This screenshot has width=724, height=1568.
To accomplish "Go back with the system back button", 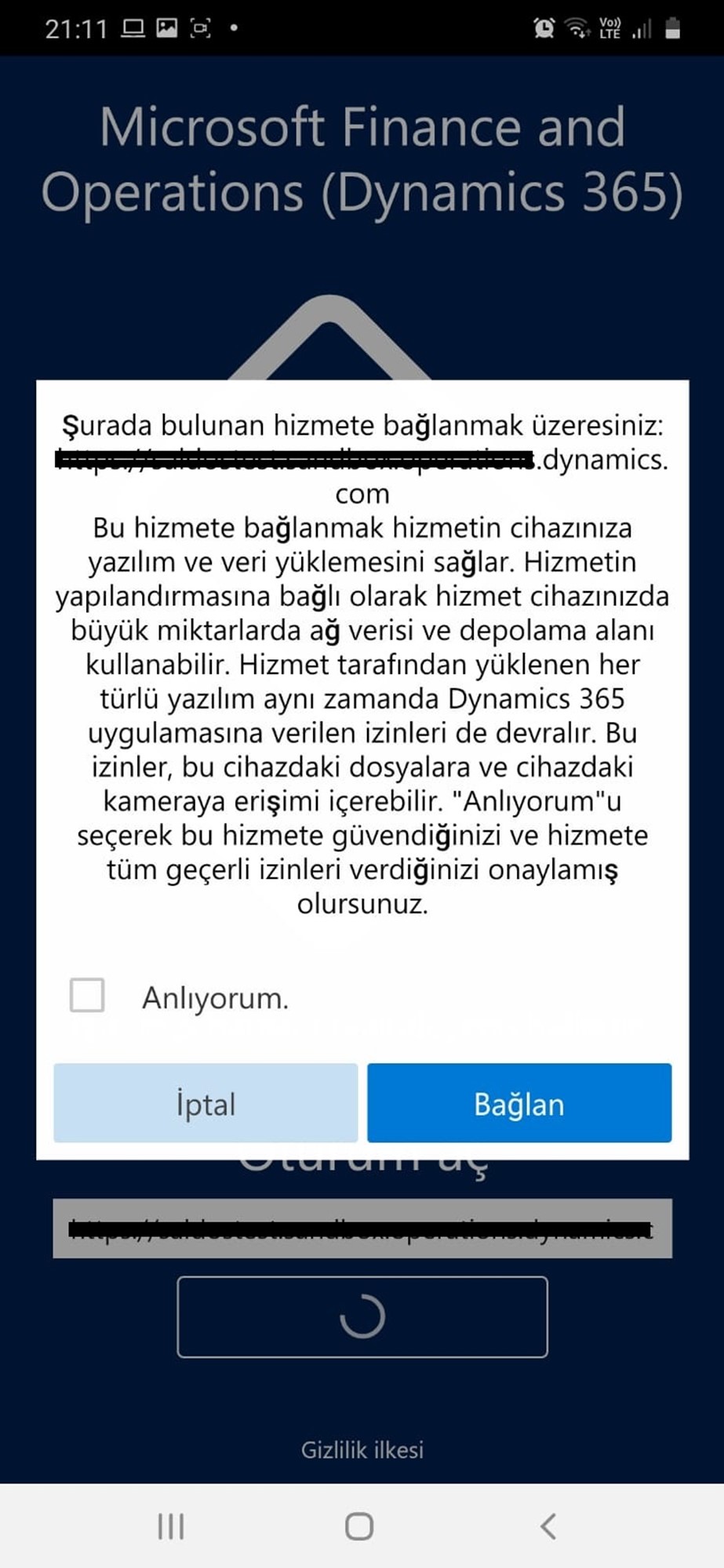I will click(x=548, y=1526).
